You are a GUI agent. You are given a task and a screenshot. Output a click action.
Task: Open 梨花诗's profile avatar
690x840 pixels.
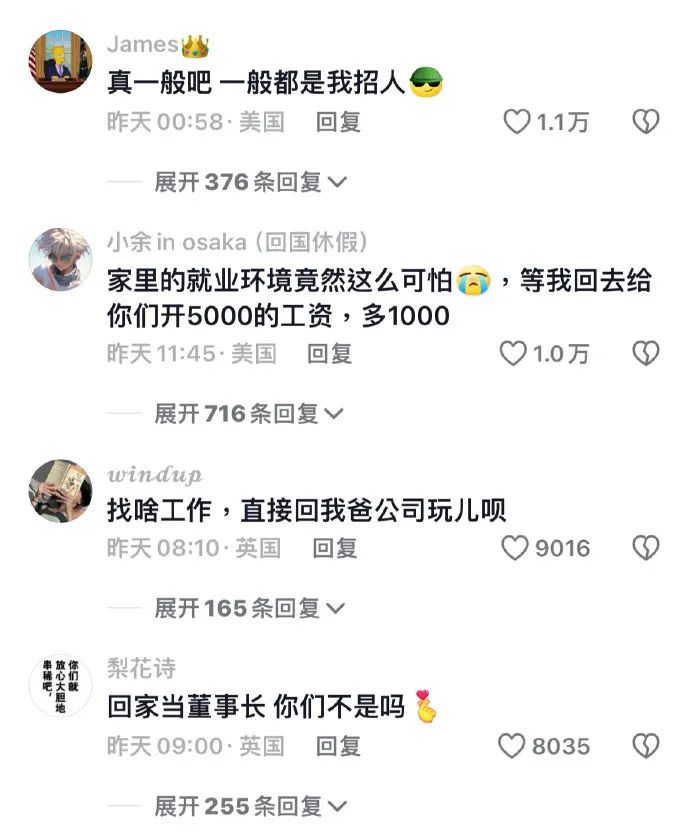pyautogui.click(x=60, y=686)
